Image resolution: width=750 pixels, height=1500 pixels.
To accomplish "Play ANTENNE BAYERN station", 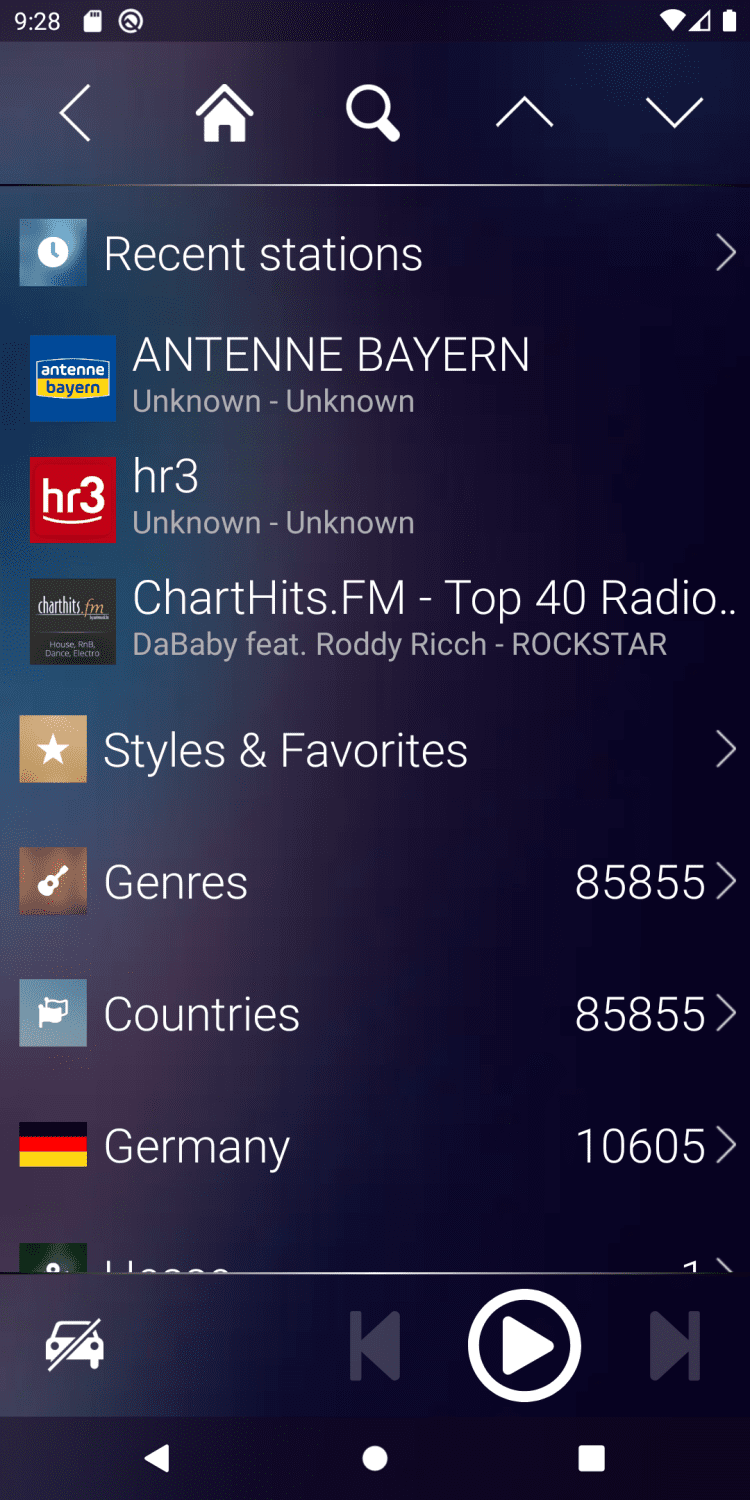I will (375, 377).
